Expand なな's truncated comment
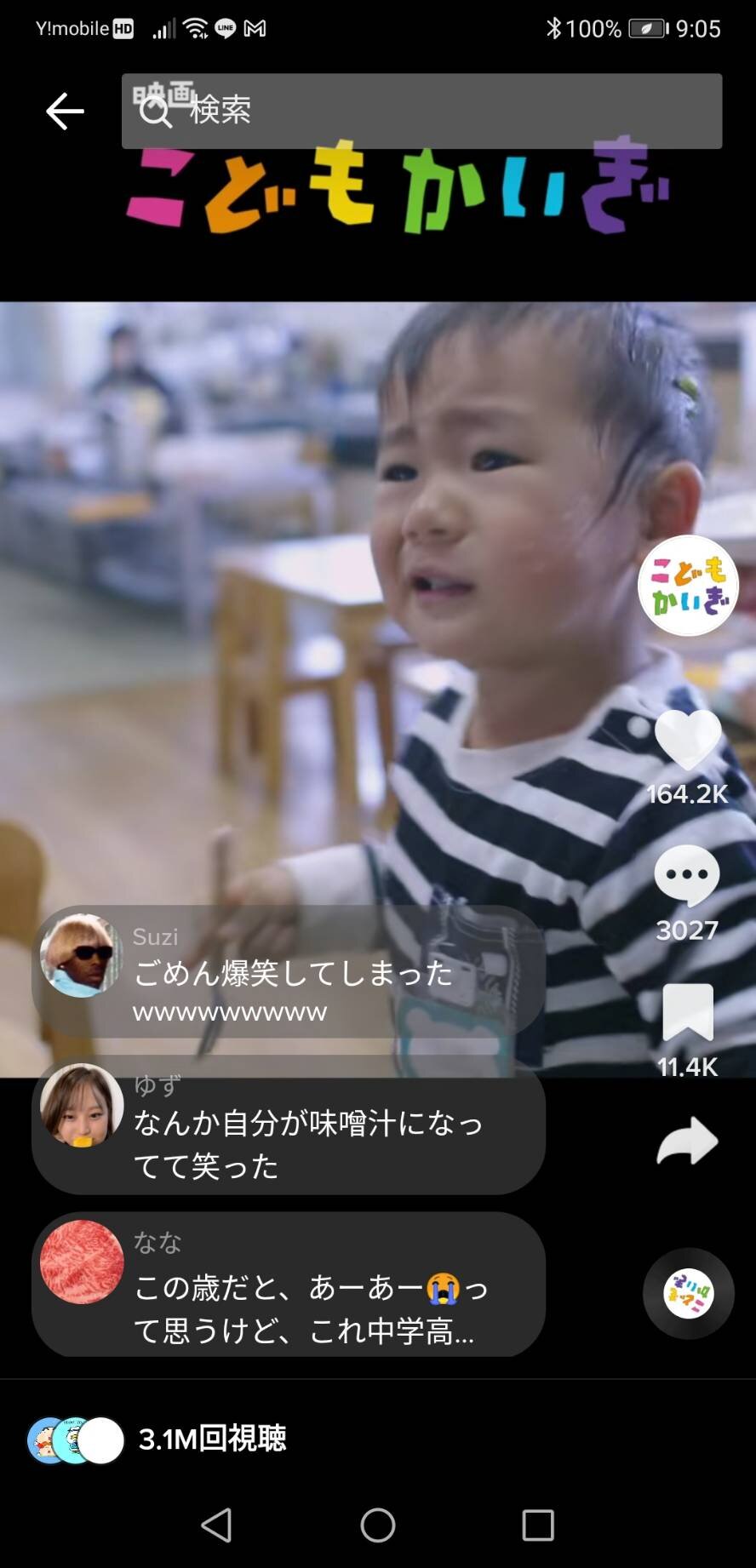The width and height of the screenshot is (756, 1568). 289,1285
